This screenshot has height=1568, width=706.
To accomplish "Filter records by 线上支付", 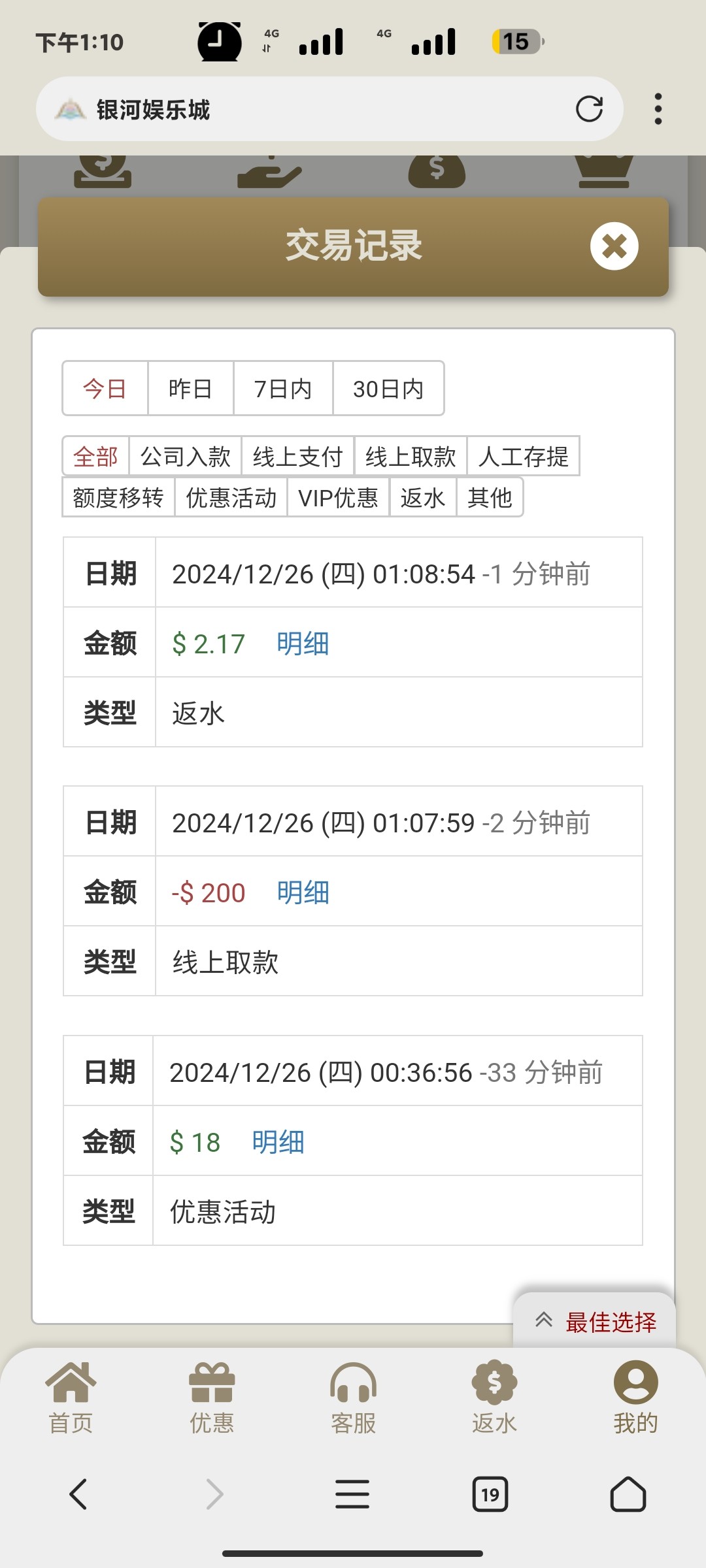I will tap(298, 456).
